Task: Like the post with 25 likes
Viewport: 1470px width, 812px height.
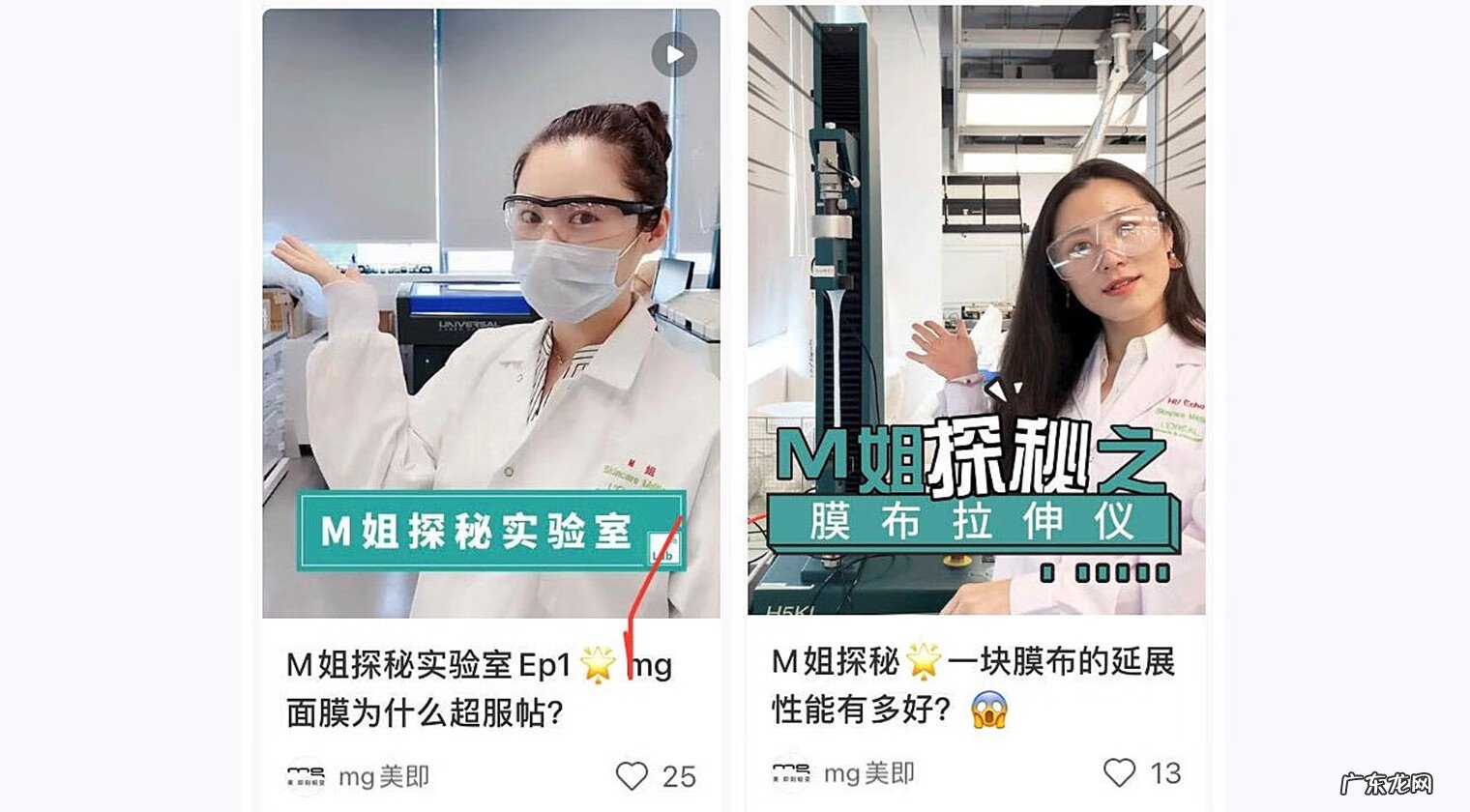Action: pyautogui.click(x=632, y=775)
